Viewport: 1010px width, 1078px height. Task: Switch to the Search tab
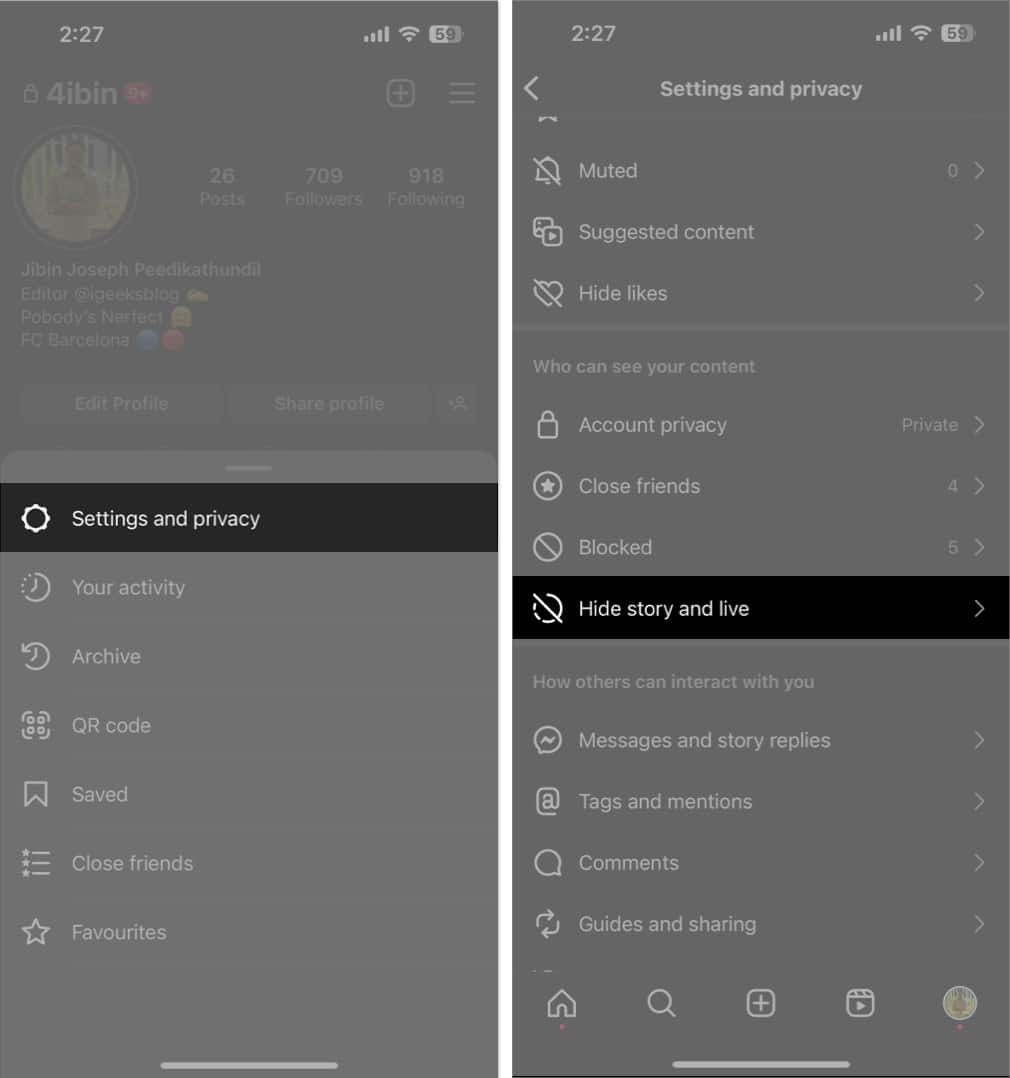661,1002
